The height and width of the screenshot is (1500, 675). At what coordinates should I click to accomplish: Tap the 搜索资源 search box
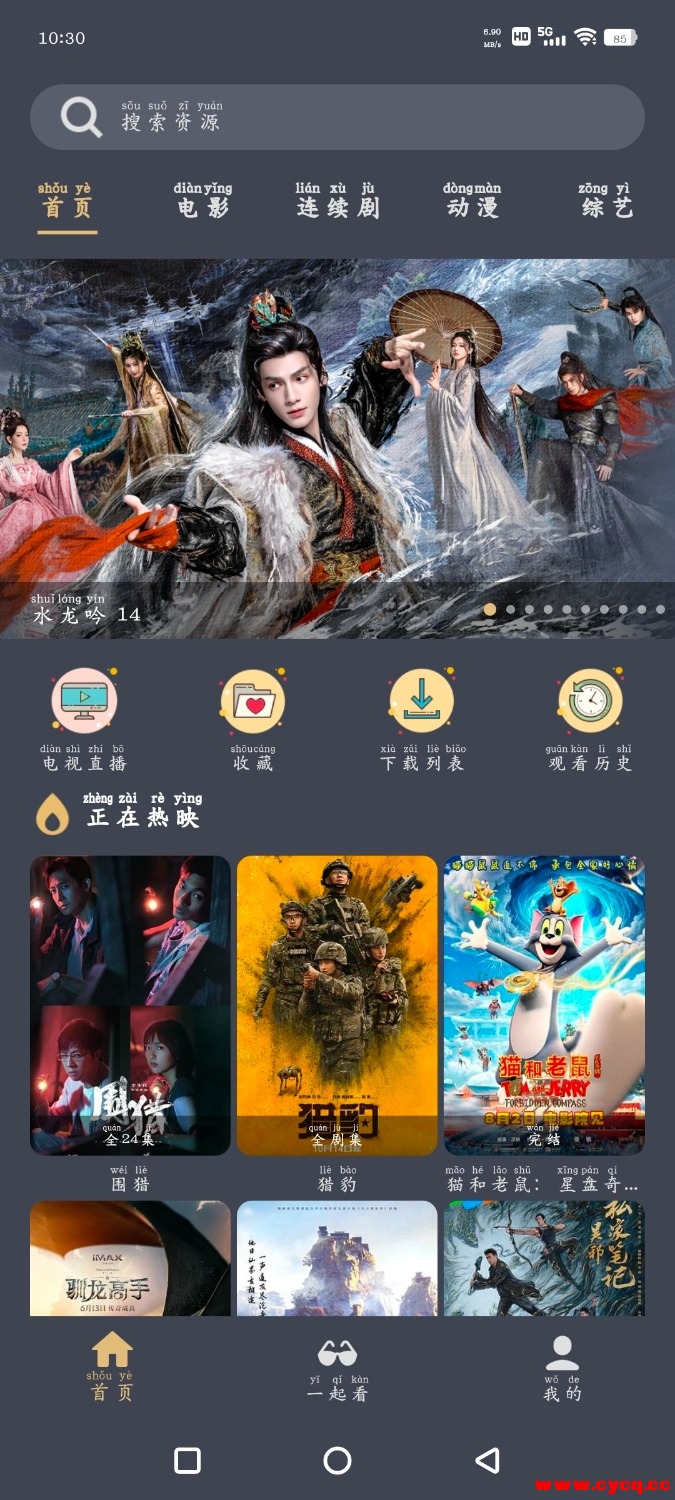pos(337,118)
